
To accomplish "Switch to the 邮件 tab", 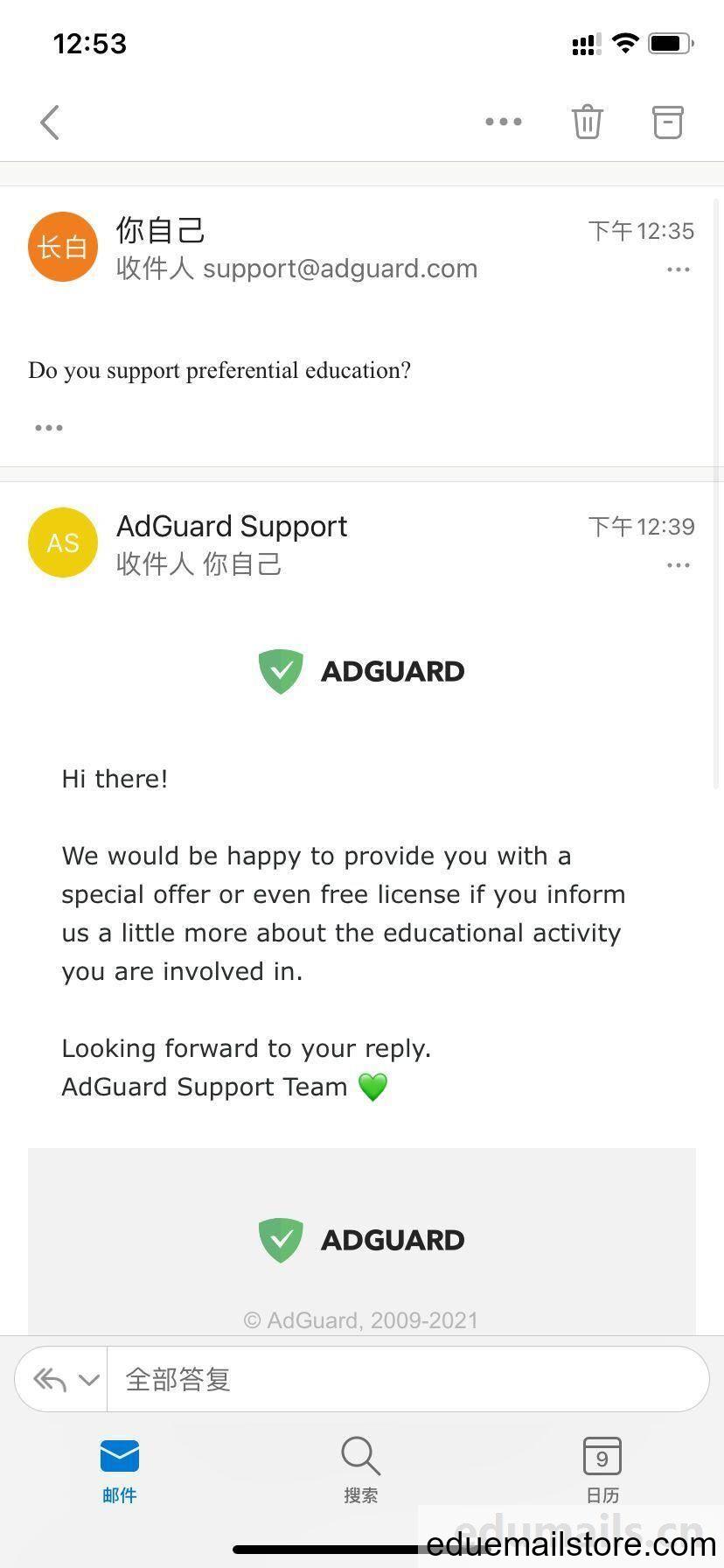I will (x=120, y=1471).
